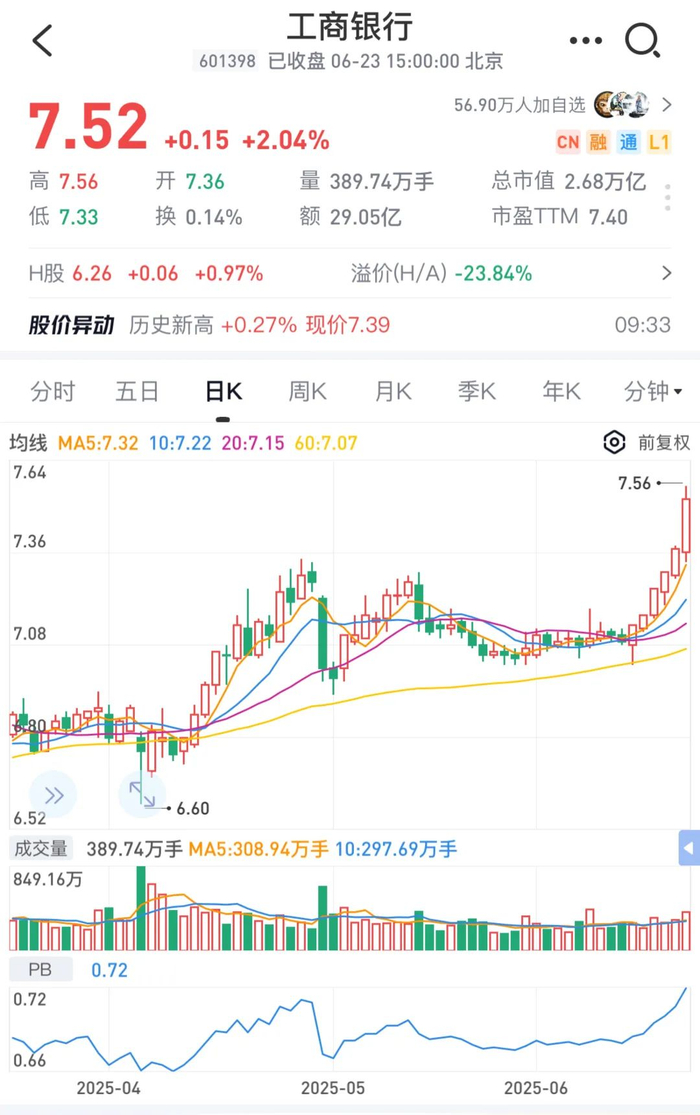The image size is (700, 1115).
Task: Open the three-dot overflow menu
Action: coord(586,41)
